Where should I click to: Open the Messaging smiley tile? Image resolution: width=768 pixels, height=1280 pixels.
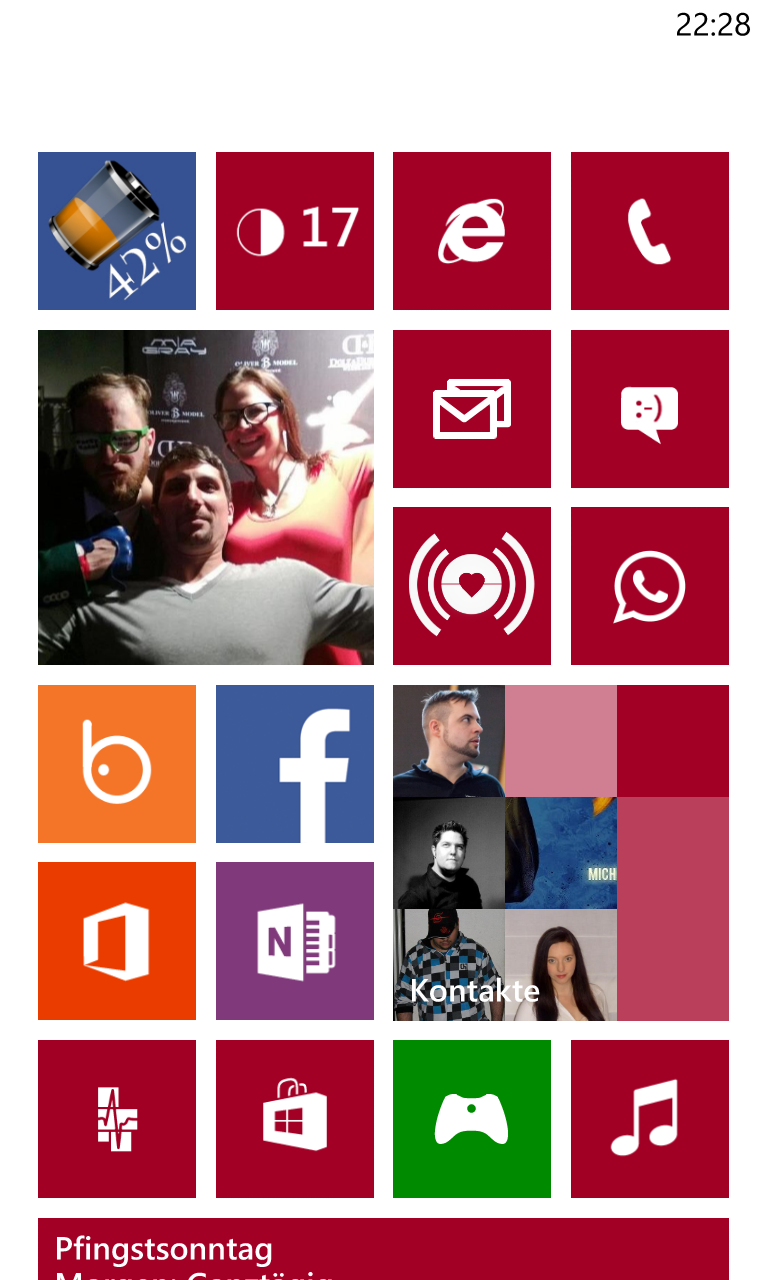pos(650,409)
